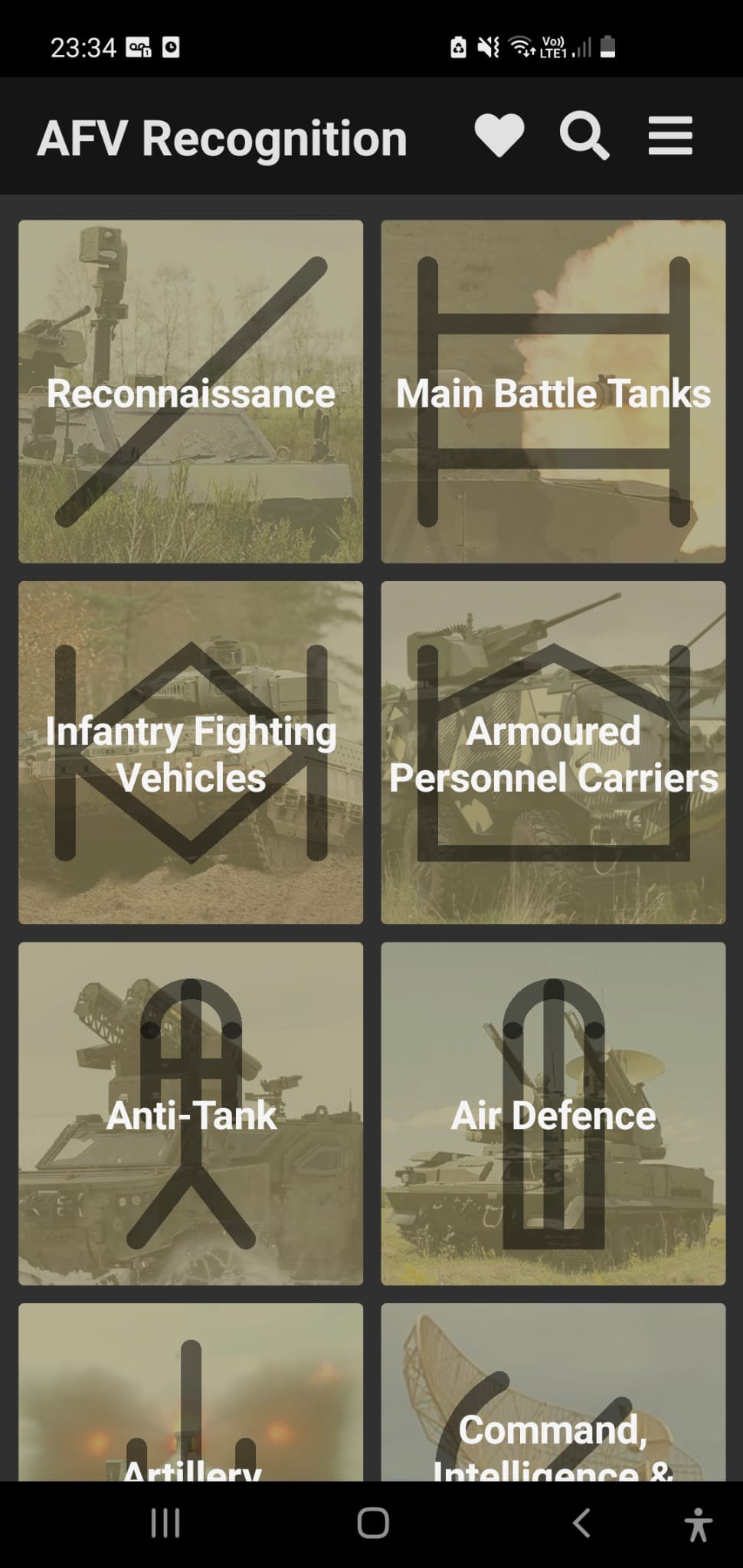Tap the back navigation arrow

point(581,1523)
